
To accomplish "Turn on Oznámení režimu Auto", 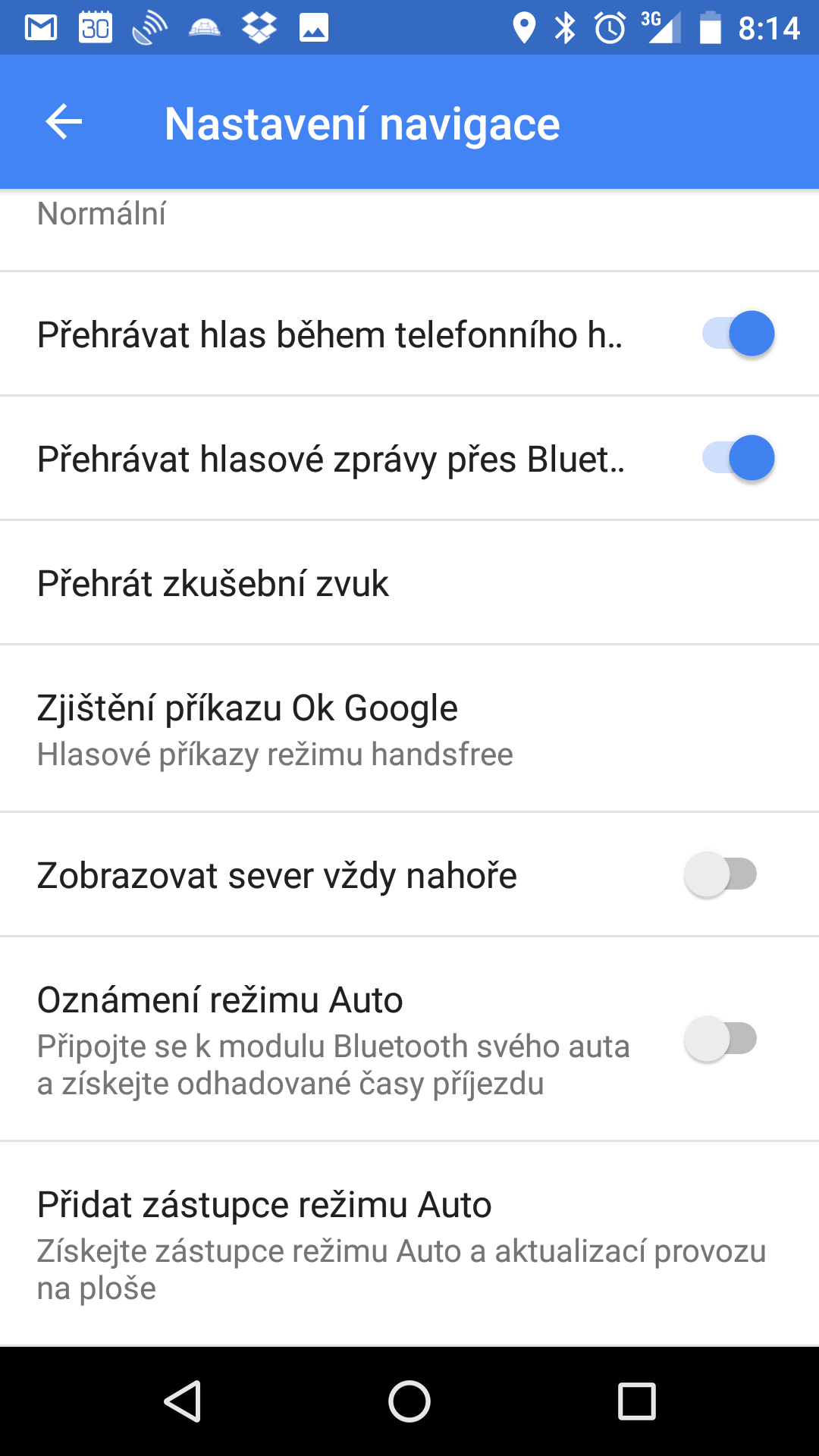I will (x=720, y=1038).
